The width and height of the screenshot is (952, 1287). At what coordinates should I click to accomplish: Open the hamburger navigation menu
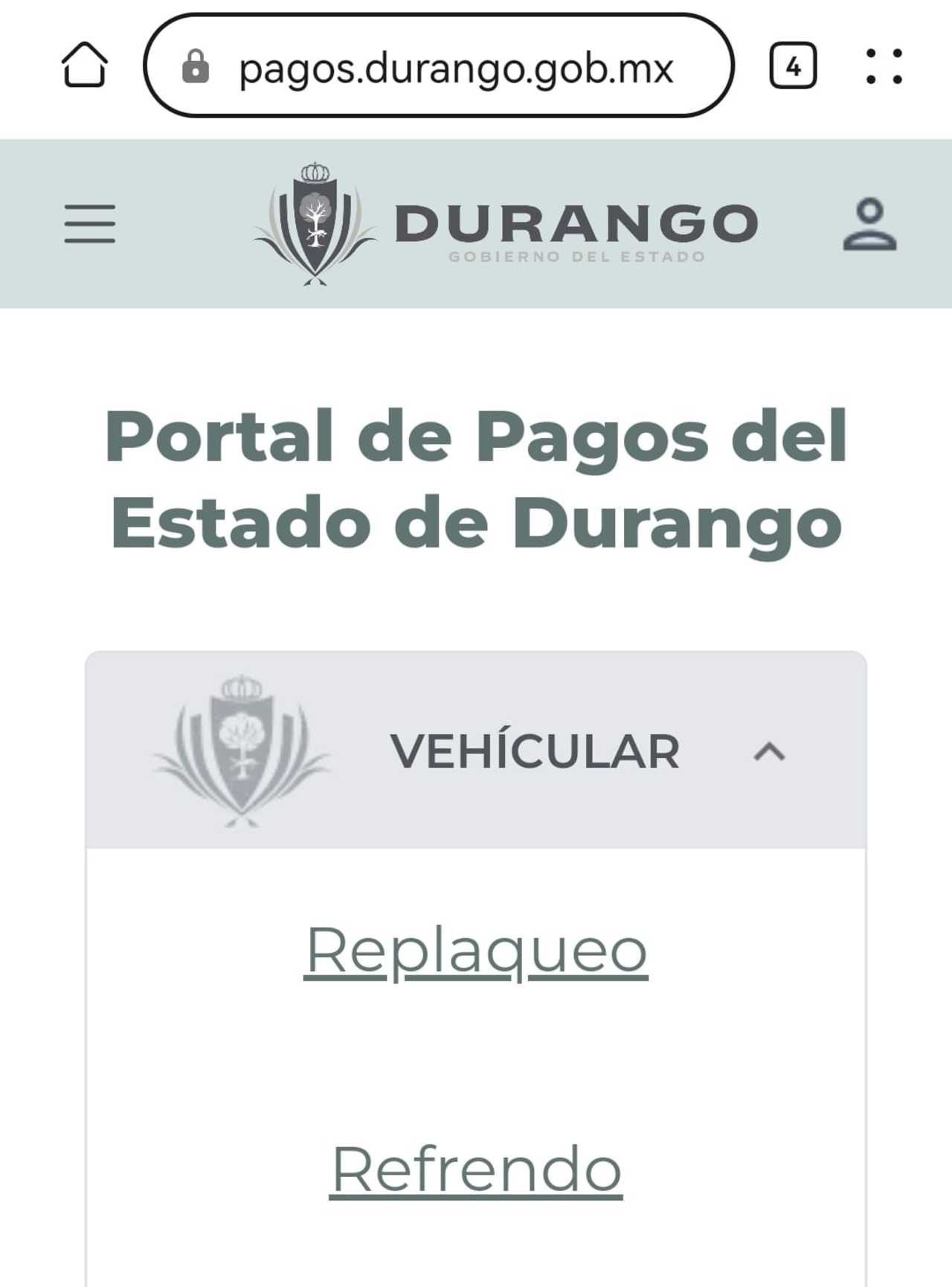(x=90, y=224)
